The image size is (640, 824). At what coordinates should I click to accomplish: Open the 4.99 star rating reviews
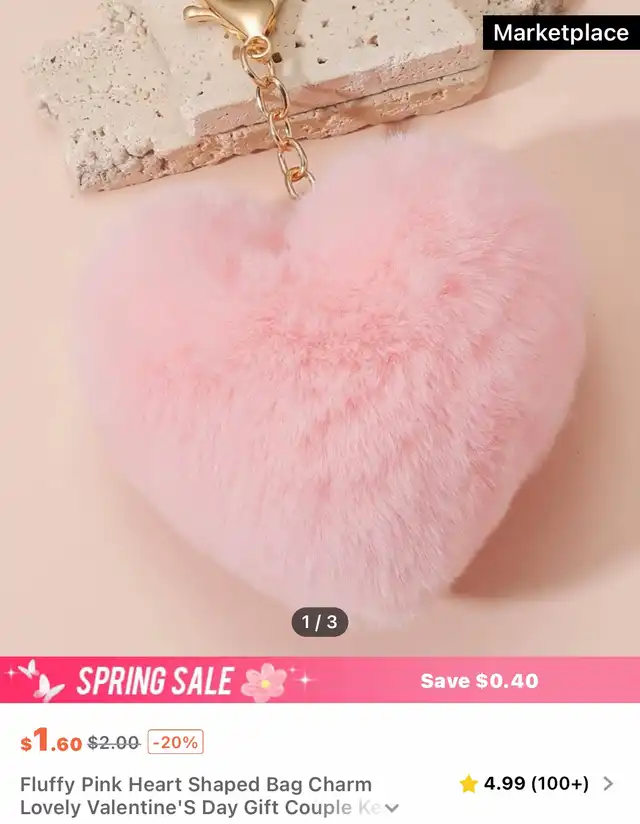point(536,784)
